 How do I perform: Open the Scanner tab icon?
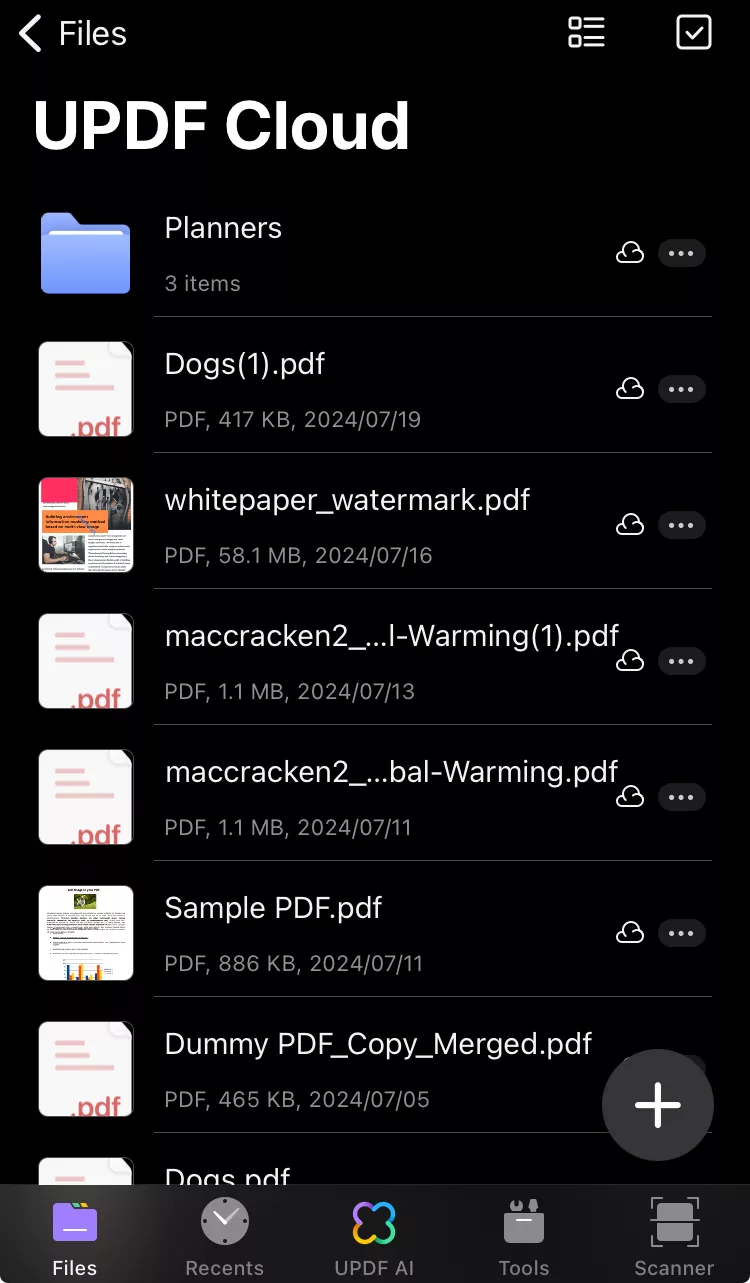673,1221
